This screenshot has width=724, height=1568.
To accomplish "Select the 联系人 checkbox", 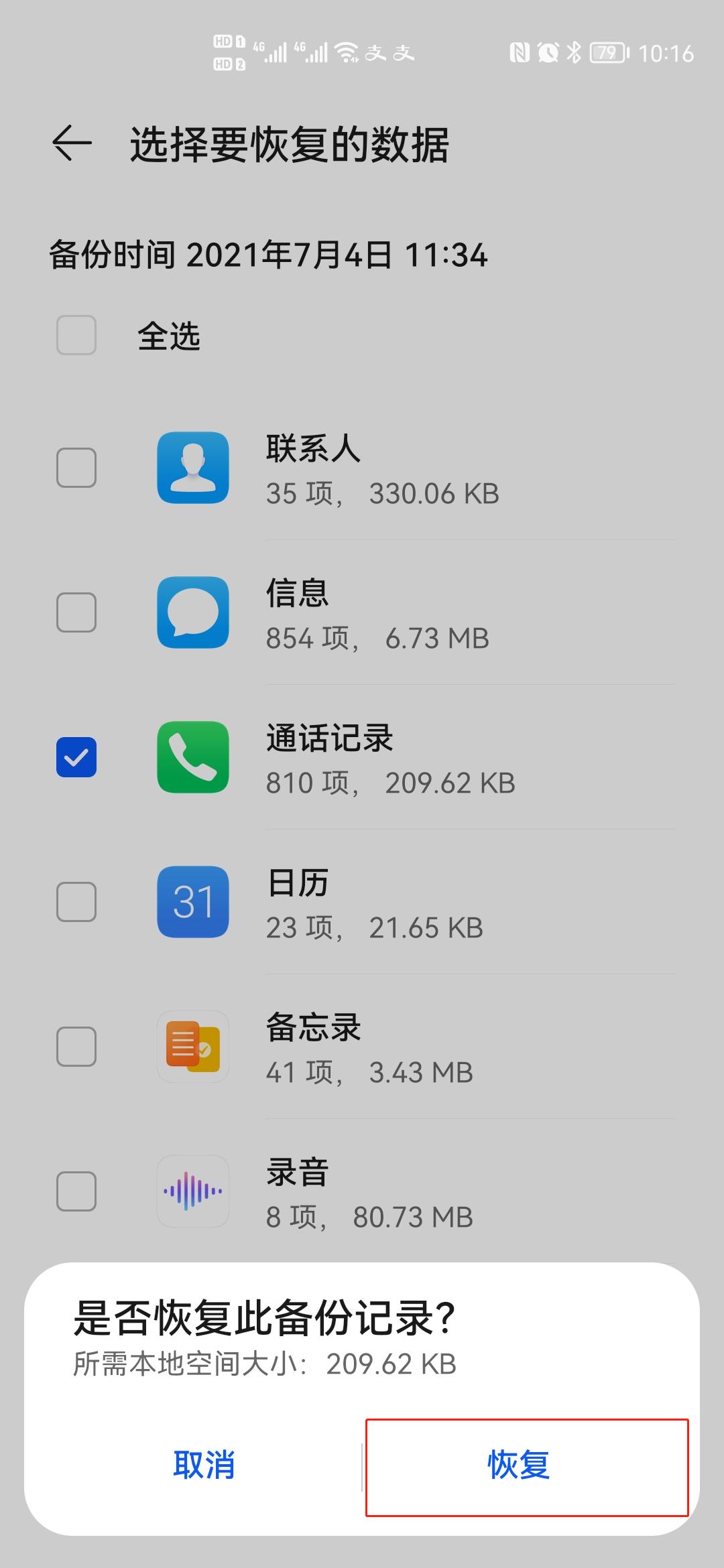I will (x=76, y=468).
